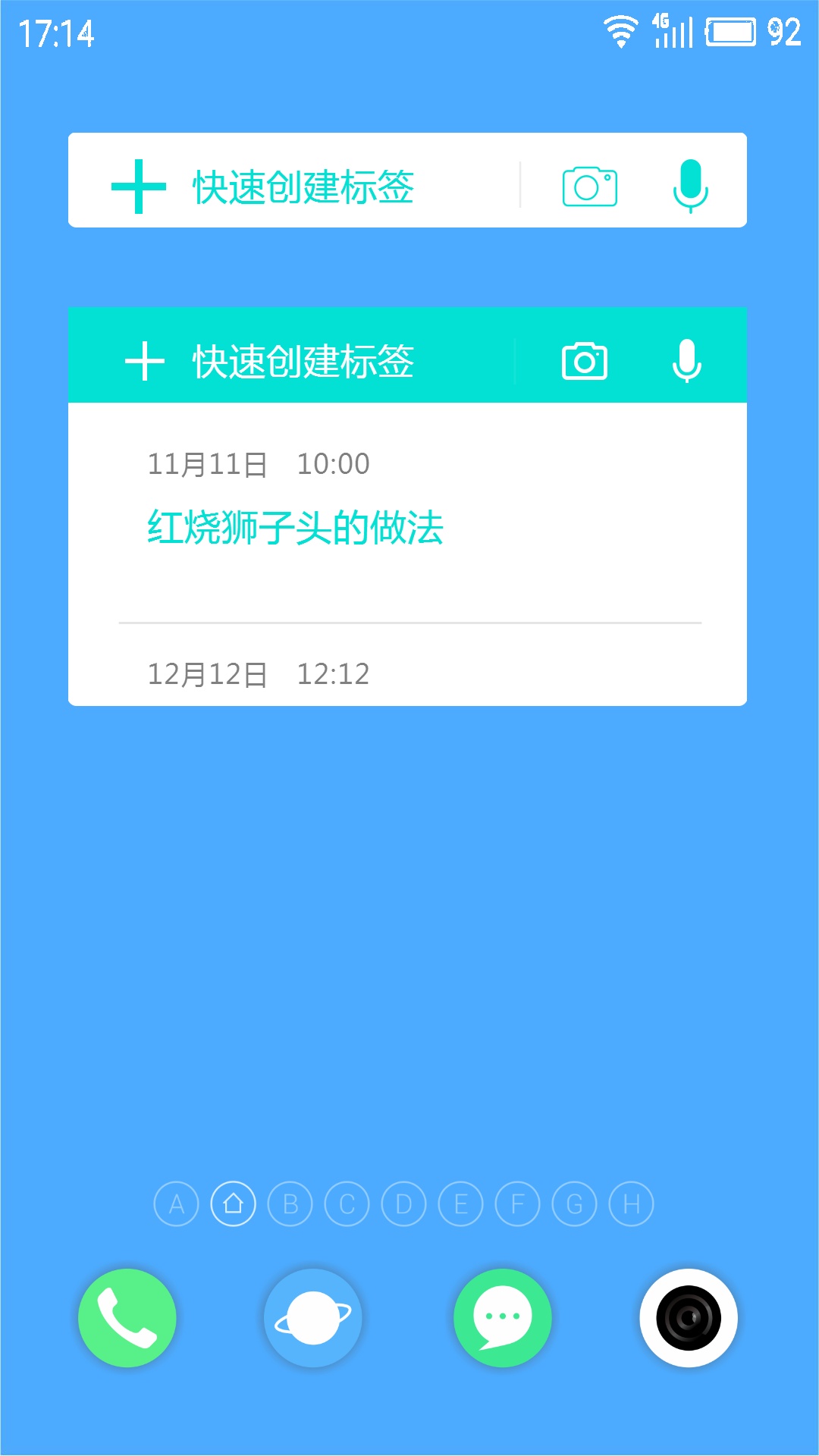Screen dimensions: 819x1456
Task: Switch to page D indicator
Action: [404, 1203]
